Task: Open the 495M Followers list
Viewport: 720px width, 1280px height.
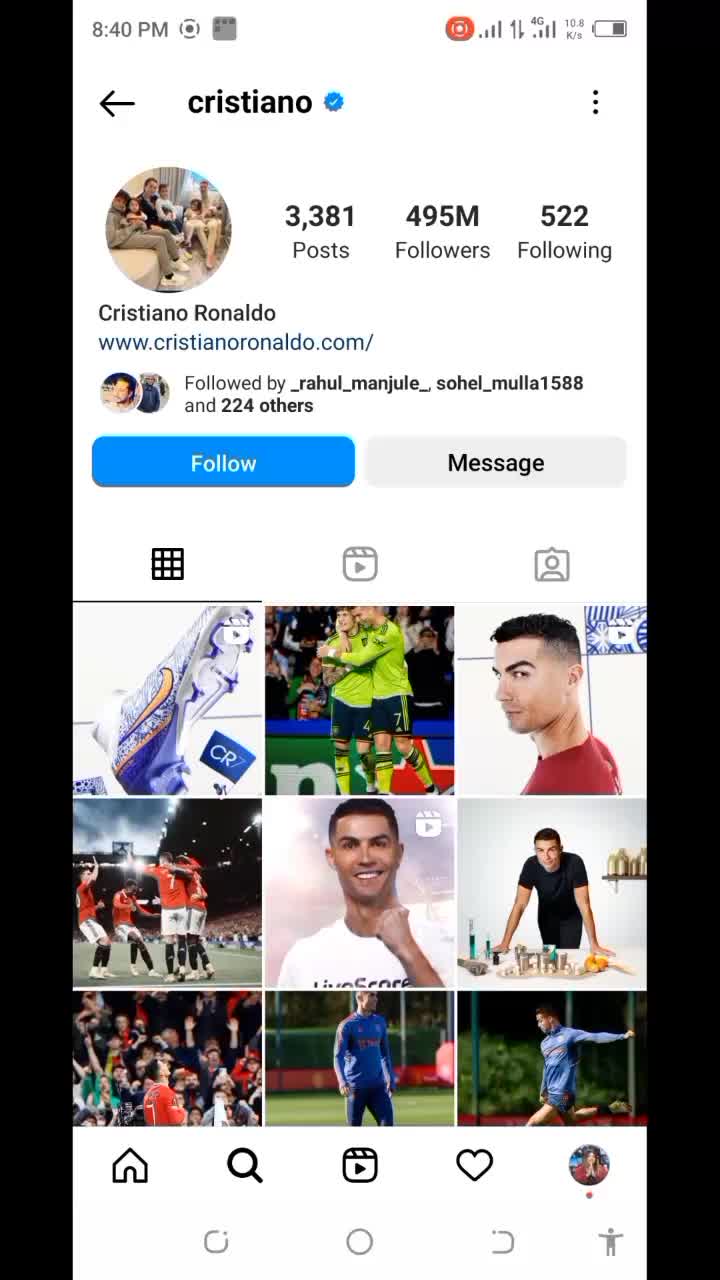Action: tap(442, 231)
